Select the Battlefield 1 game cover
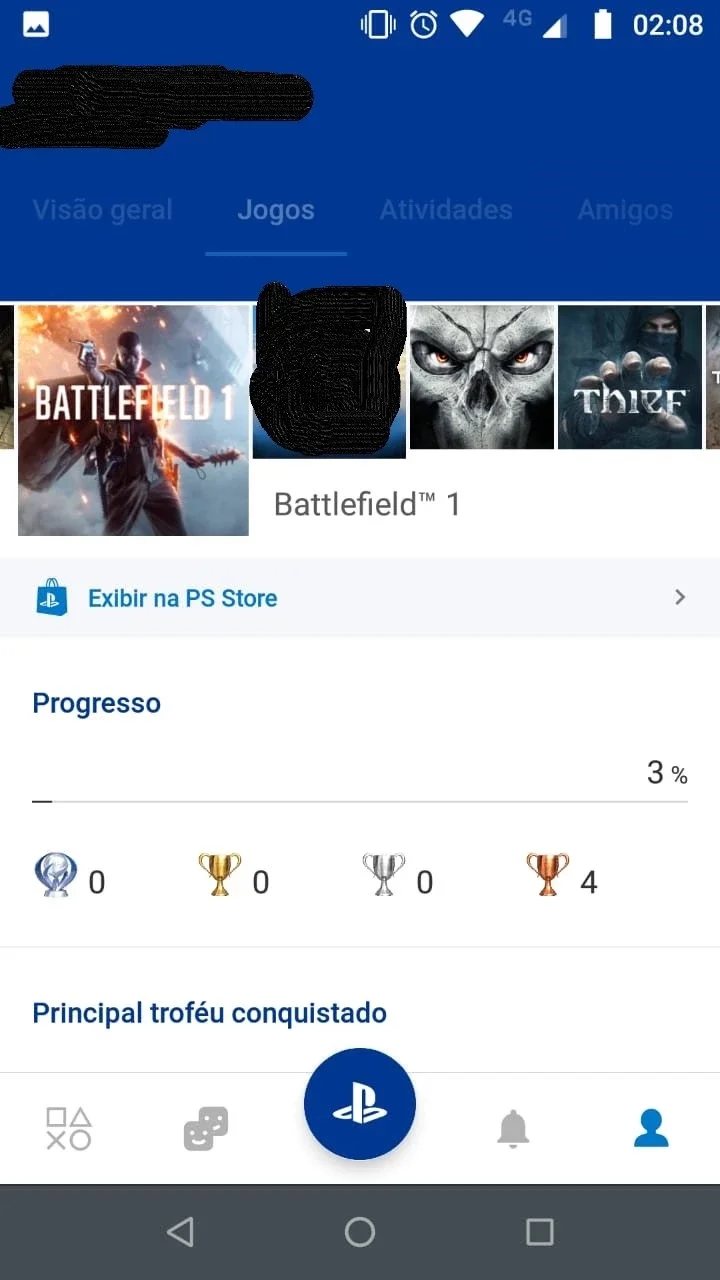 (133, 420)
